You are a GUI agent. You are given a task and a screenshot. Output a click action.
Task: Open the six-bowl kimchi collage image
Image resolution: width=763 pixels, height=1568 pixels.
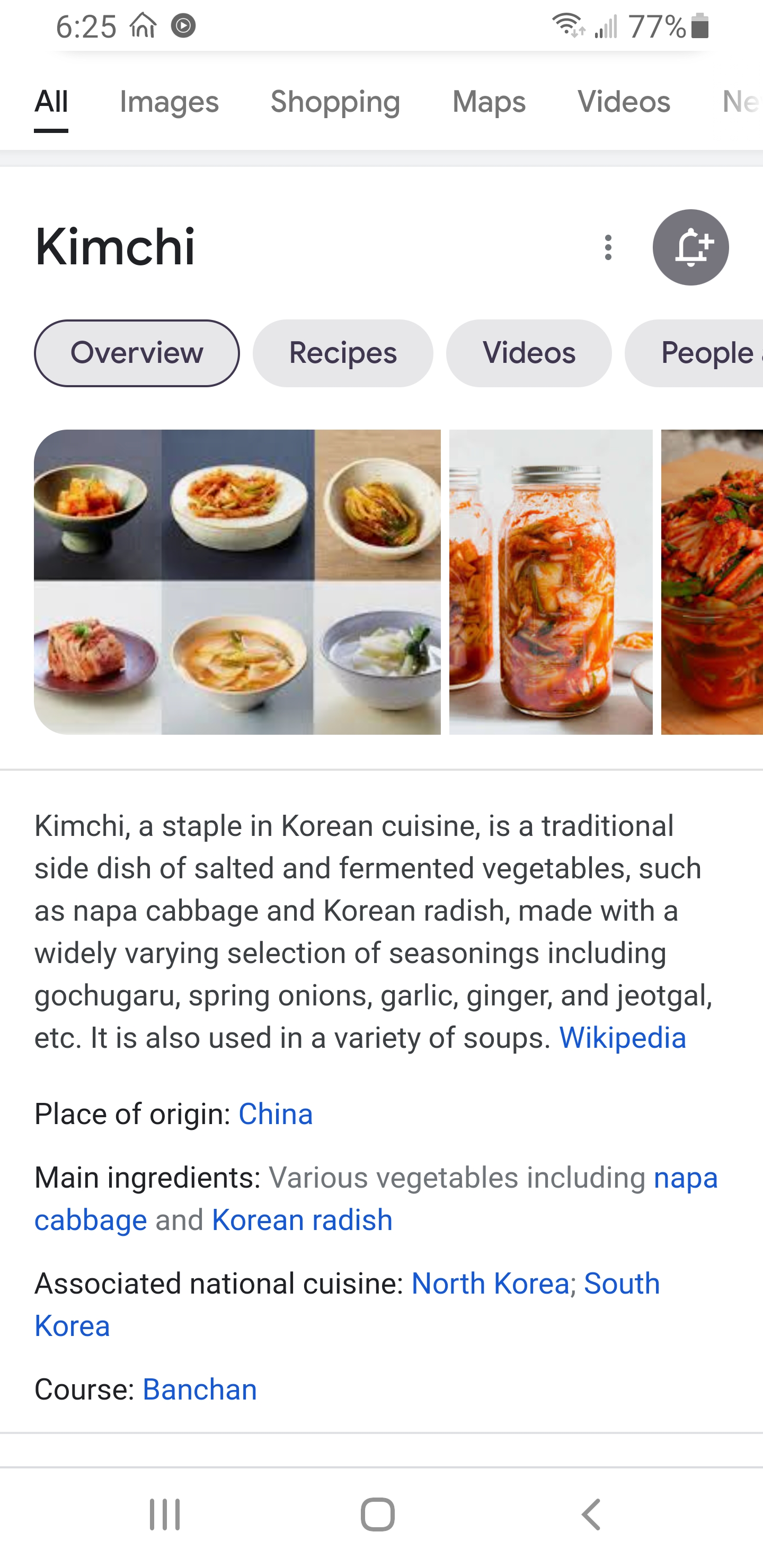pyautogui.click(x=237, y=582)
